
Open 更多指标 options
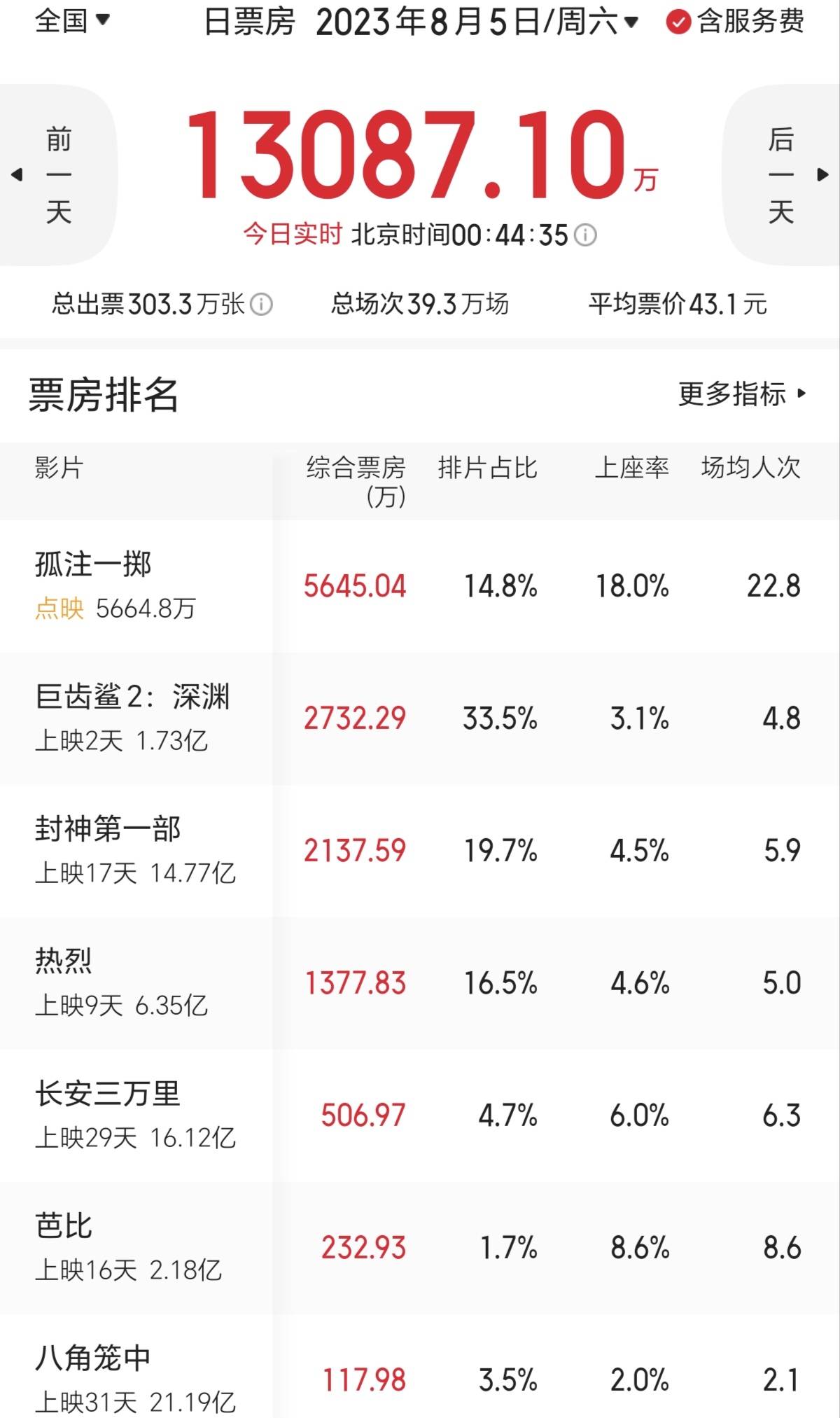tap(742, 394)
